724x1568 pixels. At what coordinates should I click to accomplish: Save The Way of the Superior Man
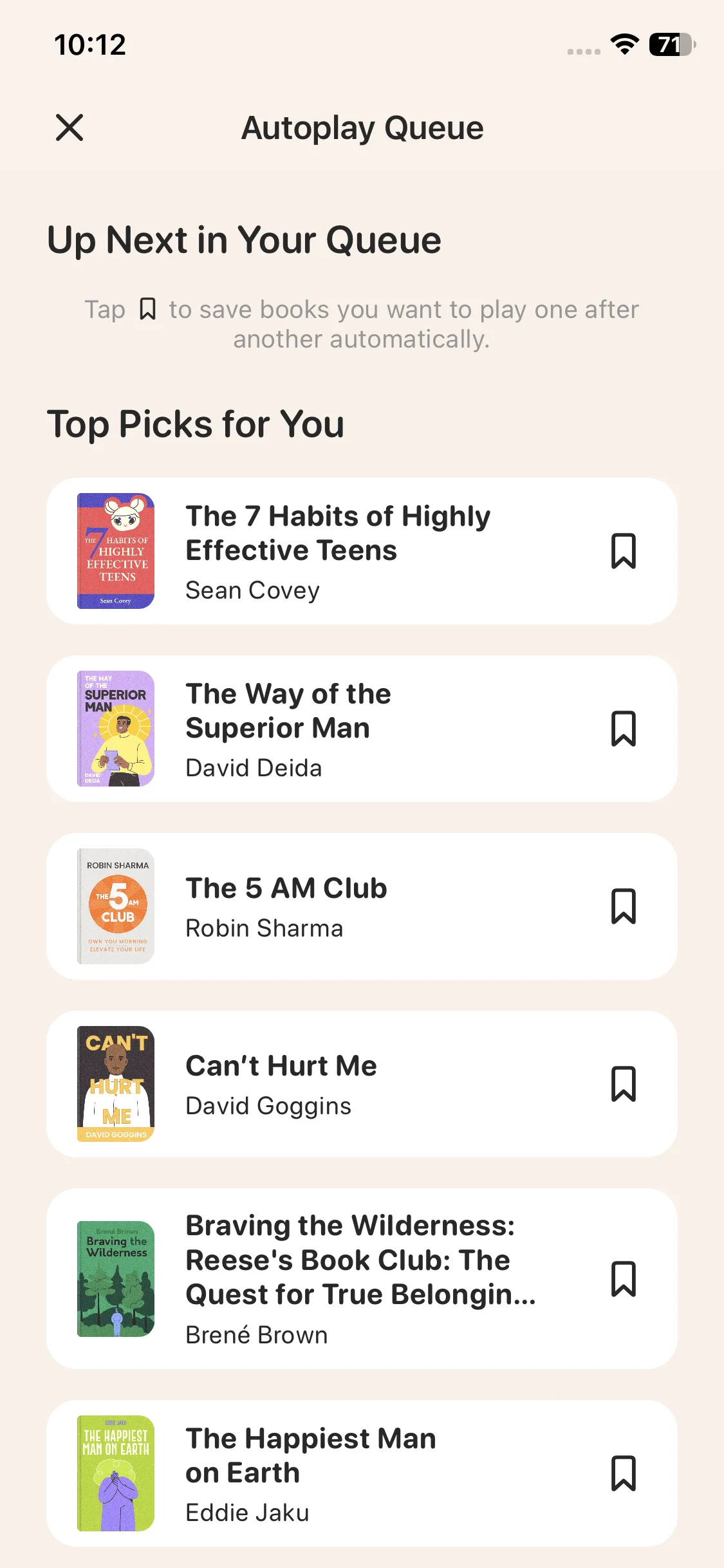coord(623,729)
